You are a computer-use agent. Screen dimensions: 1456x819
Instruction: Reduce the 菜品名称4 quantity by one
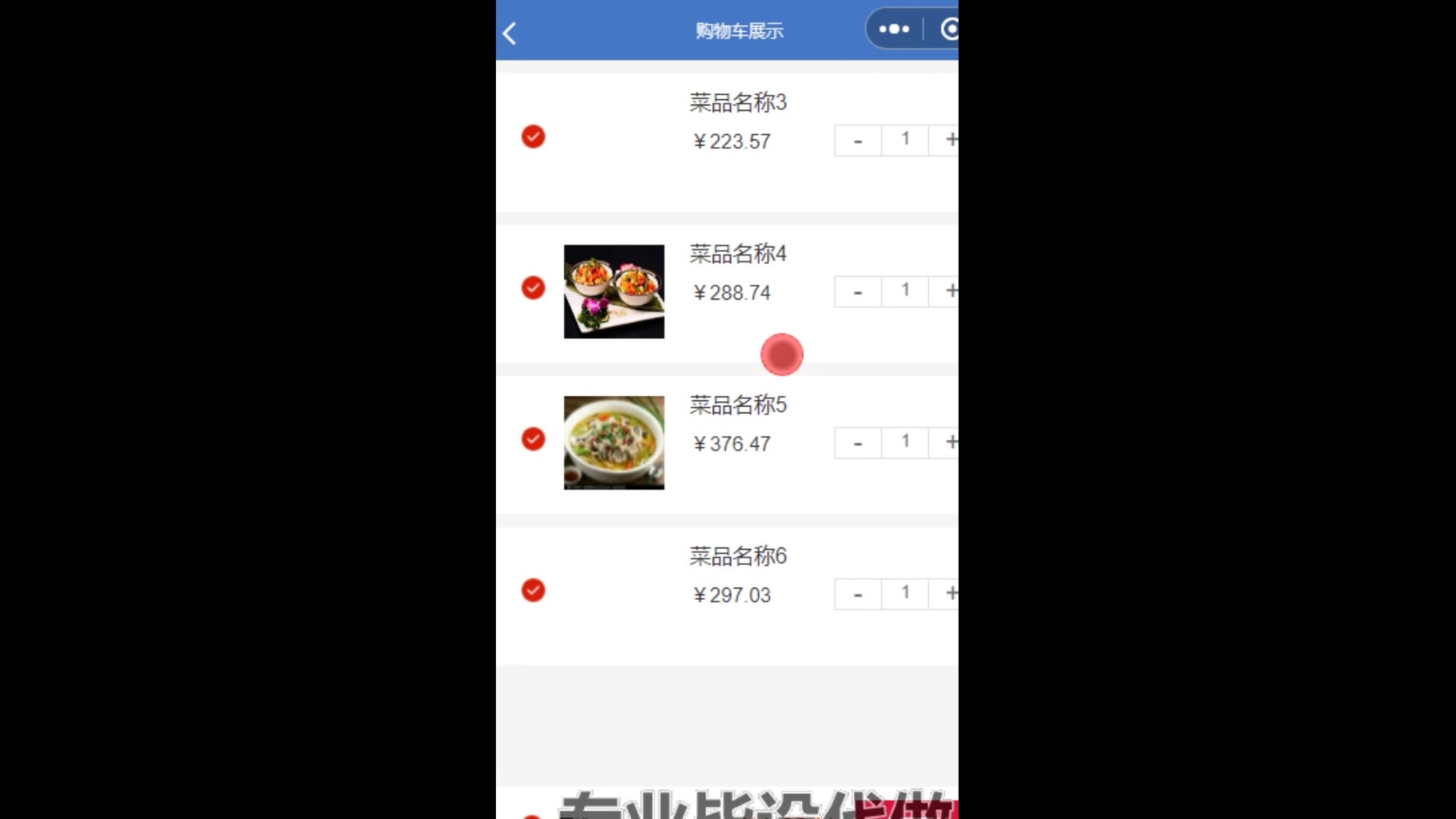(858, 292)
